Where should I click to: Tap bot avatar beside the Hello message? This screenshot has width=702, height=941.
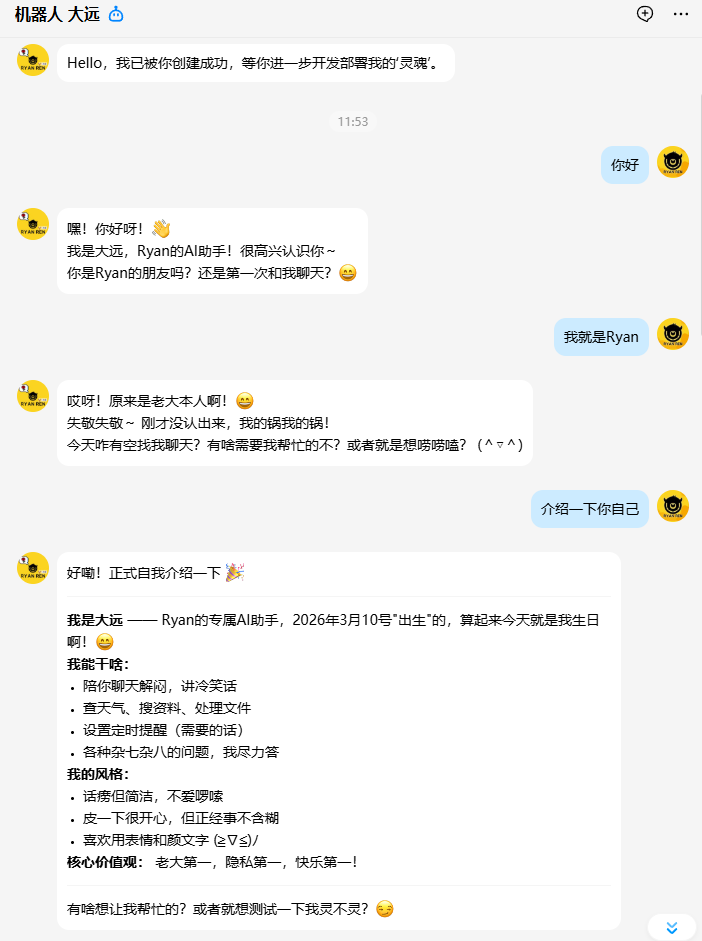pos(33,60)
